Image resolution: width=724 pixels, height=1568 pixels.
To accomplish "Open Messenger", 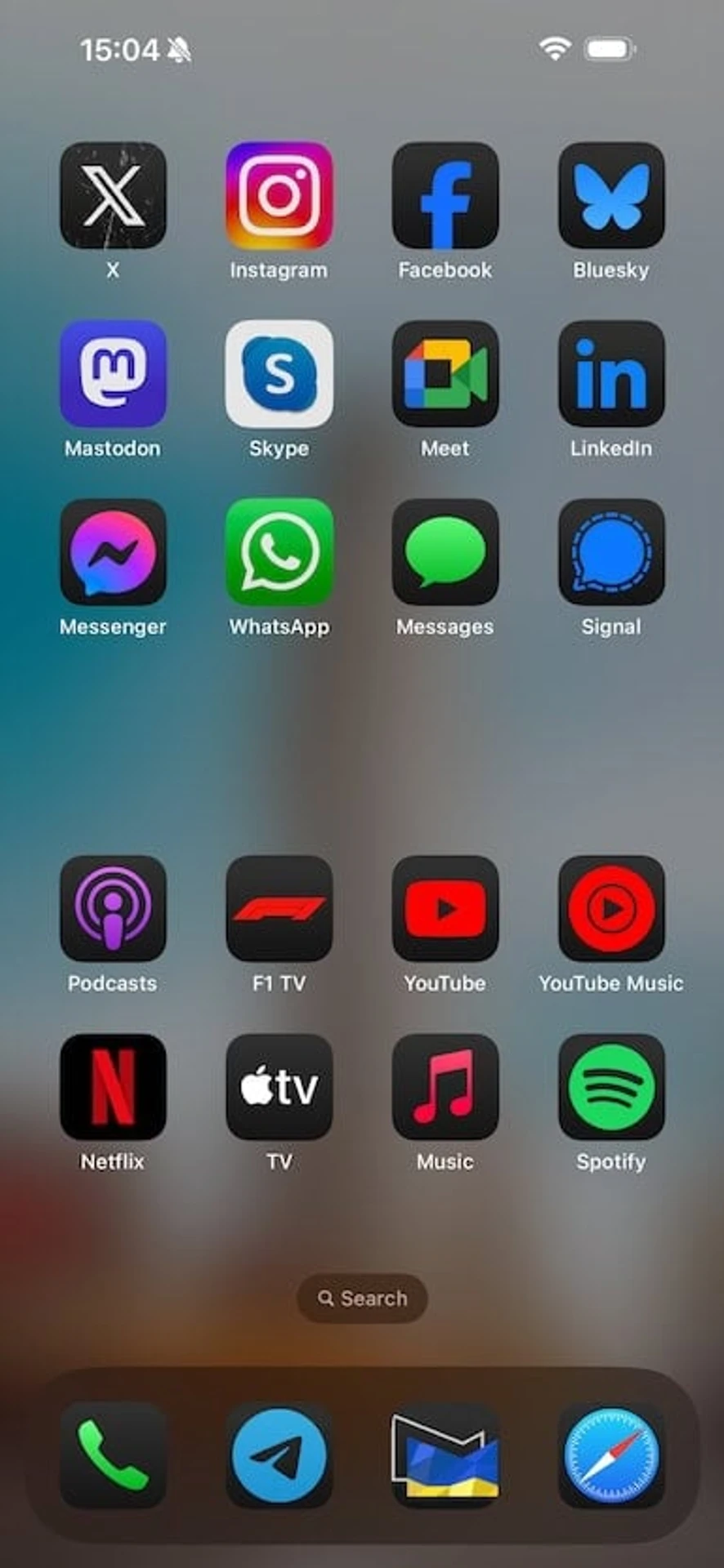I will tap(113, 552).
